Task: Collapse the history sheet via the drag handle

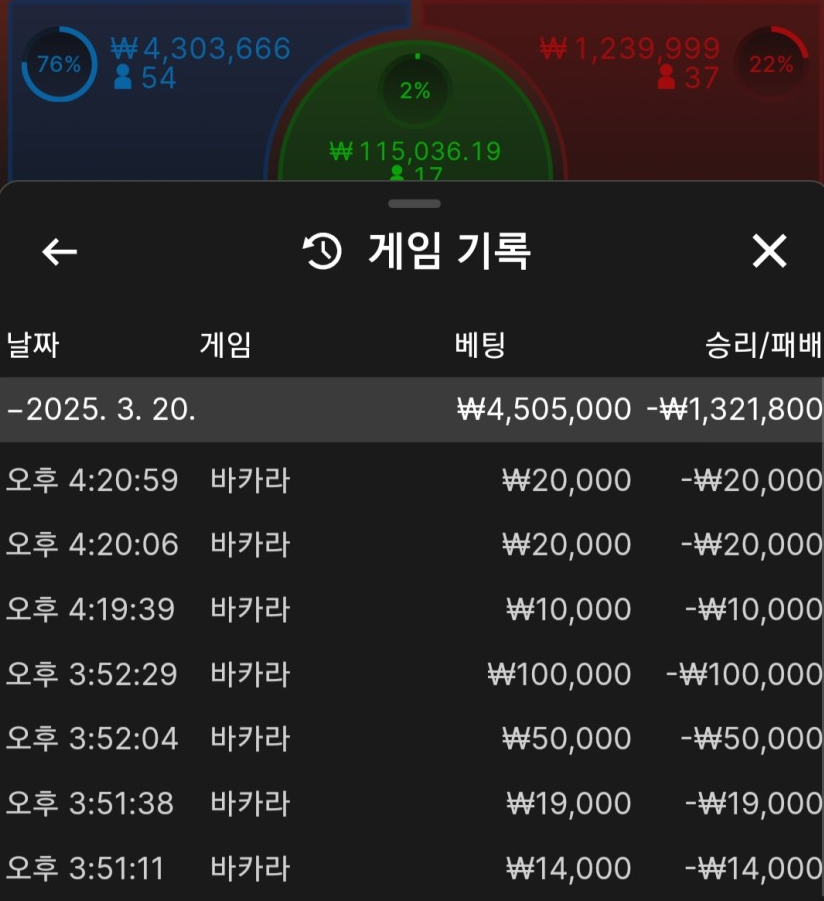Action: coord(412,203)
